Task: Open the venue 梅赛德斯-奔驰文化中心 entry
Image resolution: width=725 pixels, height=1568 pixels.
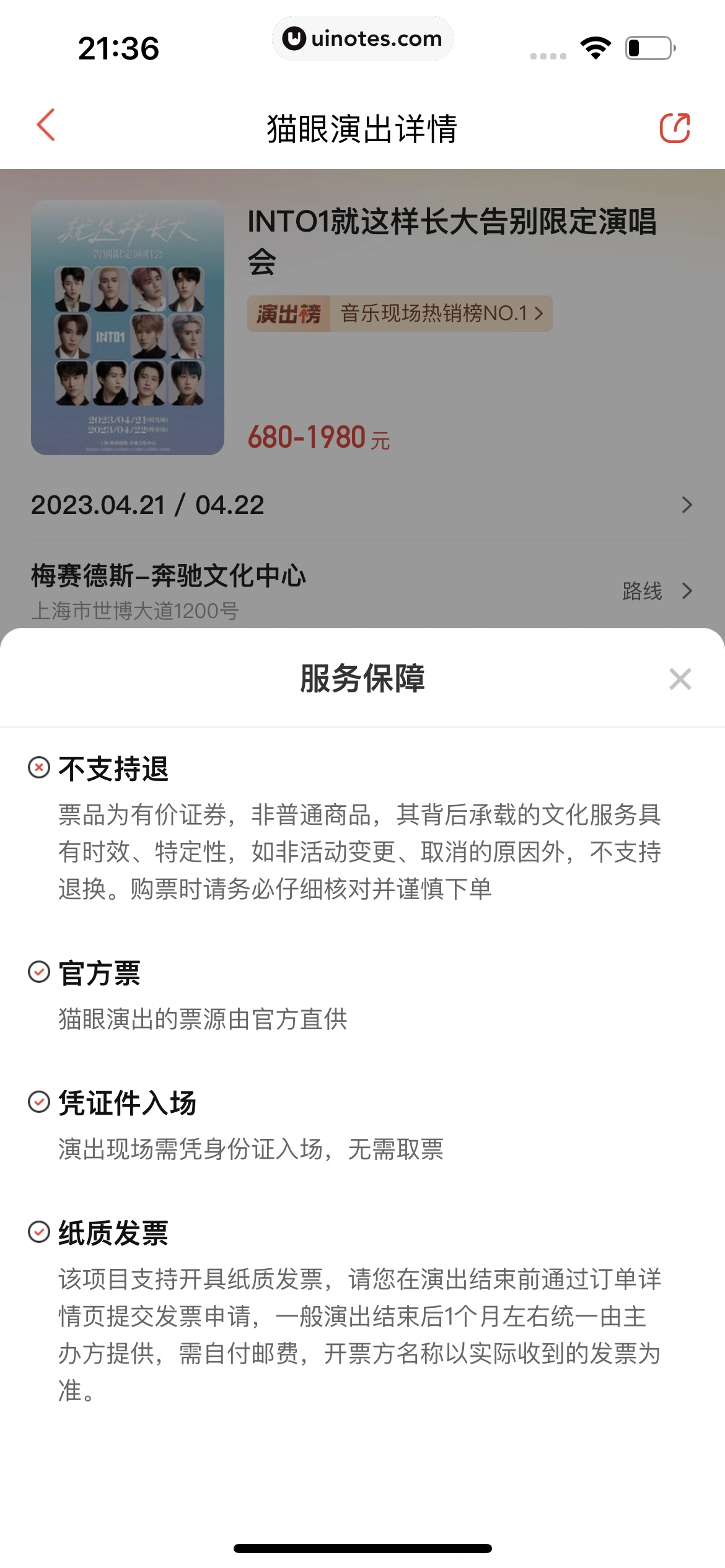Action: [x=170, y=575]
